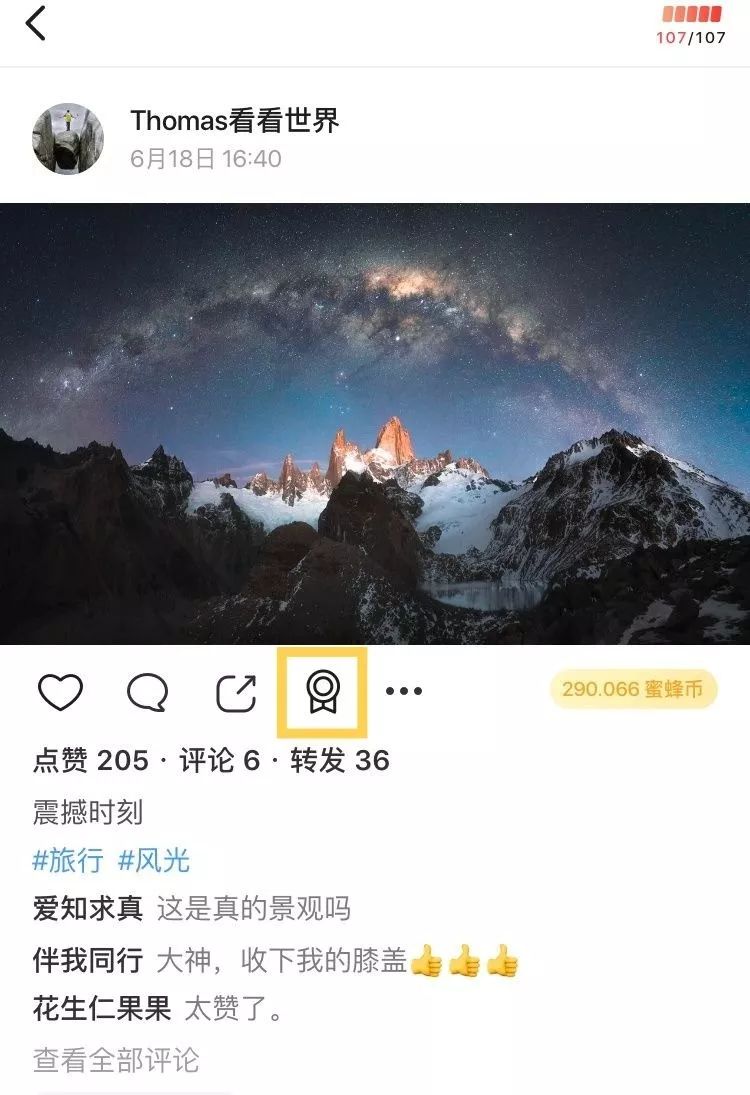Open the #风光 hashtag
This screenshot has width=750, height=1095.
[154, 860]
